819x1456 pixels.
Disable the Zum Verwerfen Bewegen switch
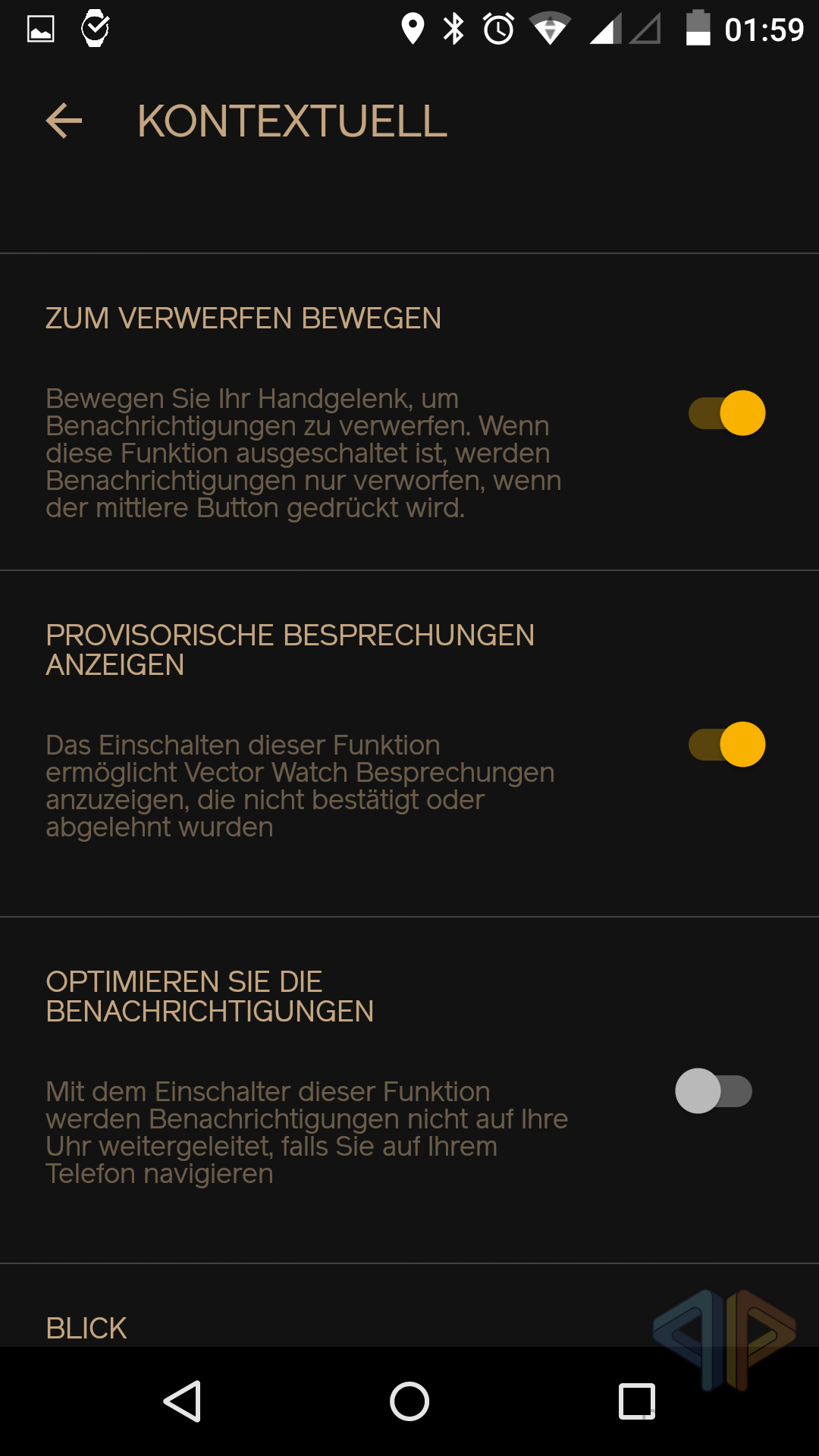pyautogui.click(x=726, y=413)
